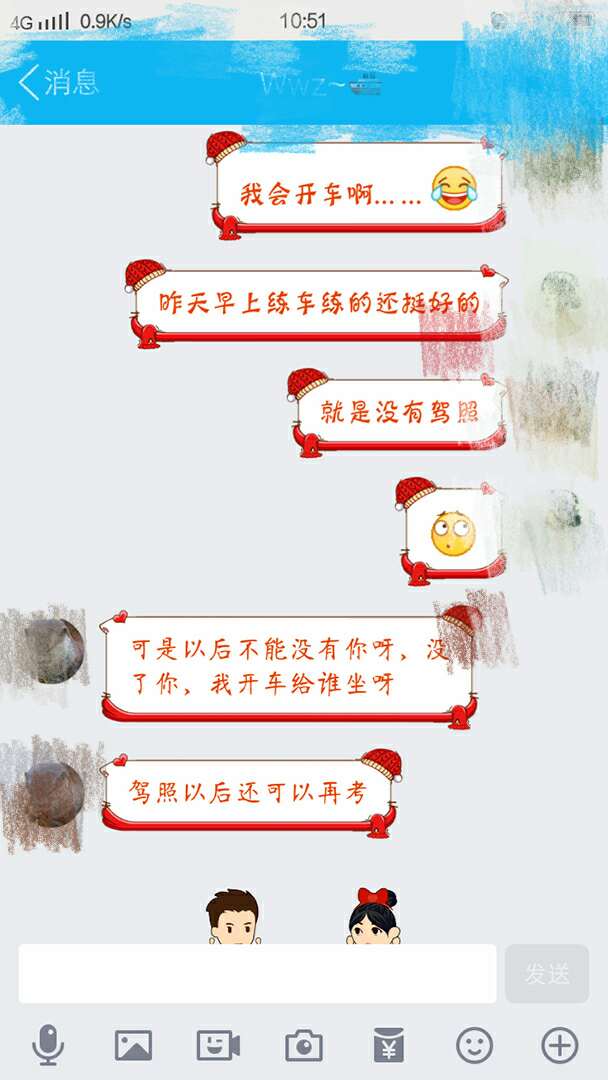Tap the message text input field
The height and width of the screenshot is (1080, 608).
[x=257, y=973]
